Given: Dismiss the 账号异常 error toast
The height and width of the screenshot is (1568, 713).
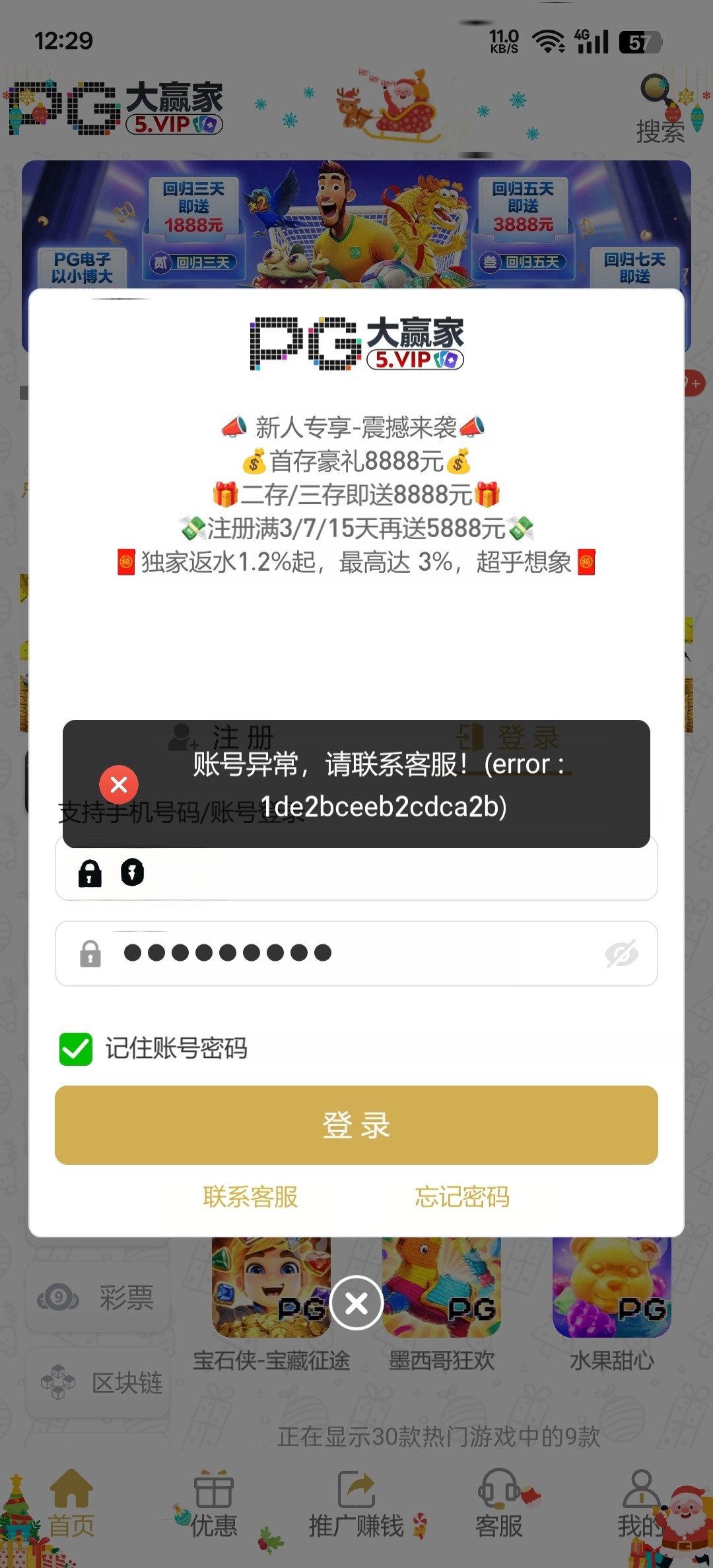Looking at the screenshot, I should (x=119, y=785).
